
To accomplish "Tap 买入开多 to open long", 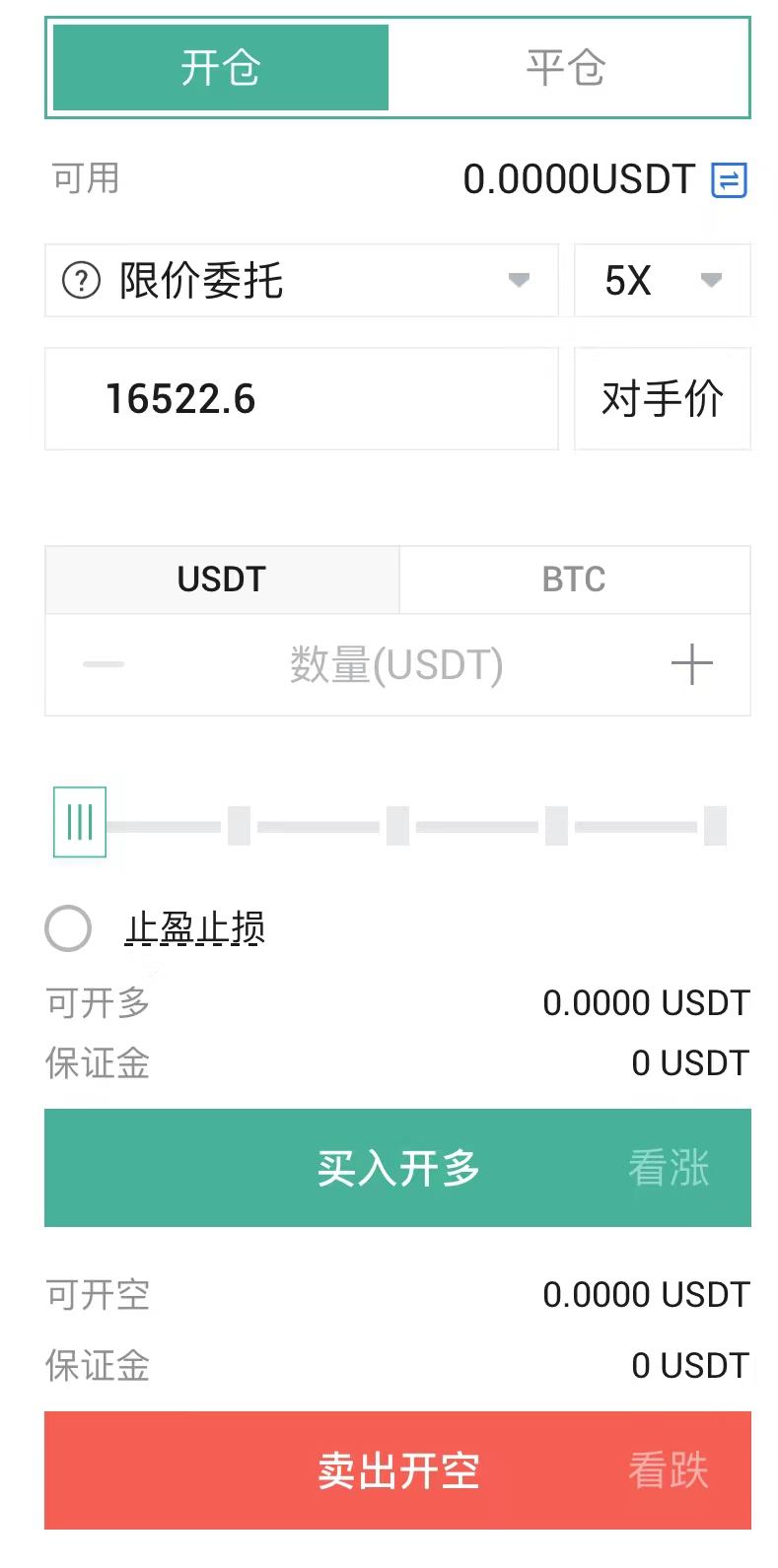I will (x=397, y=1168).
